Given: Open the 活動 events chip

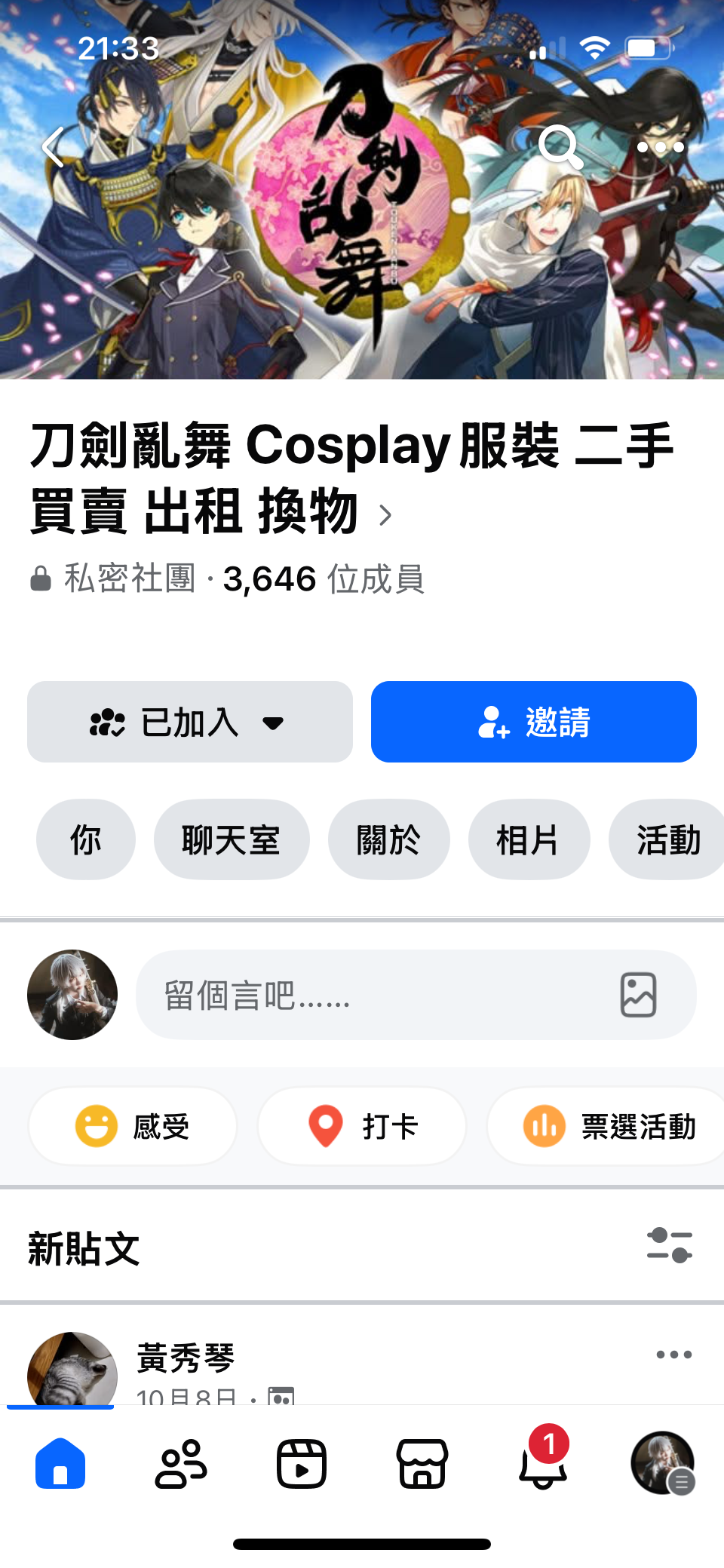Looking at the screenshot, I should [667, 840].
